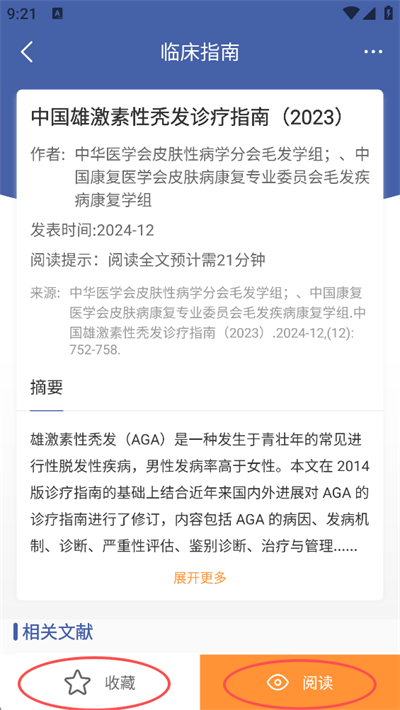
Task: Add this guideline to favorites with 收藏
Action: 100,682
